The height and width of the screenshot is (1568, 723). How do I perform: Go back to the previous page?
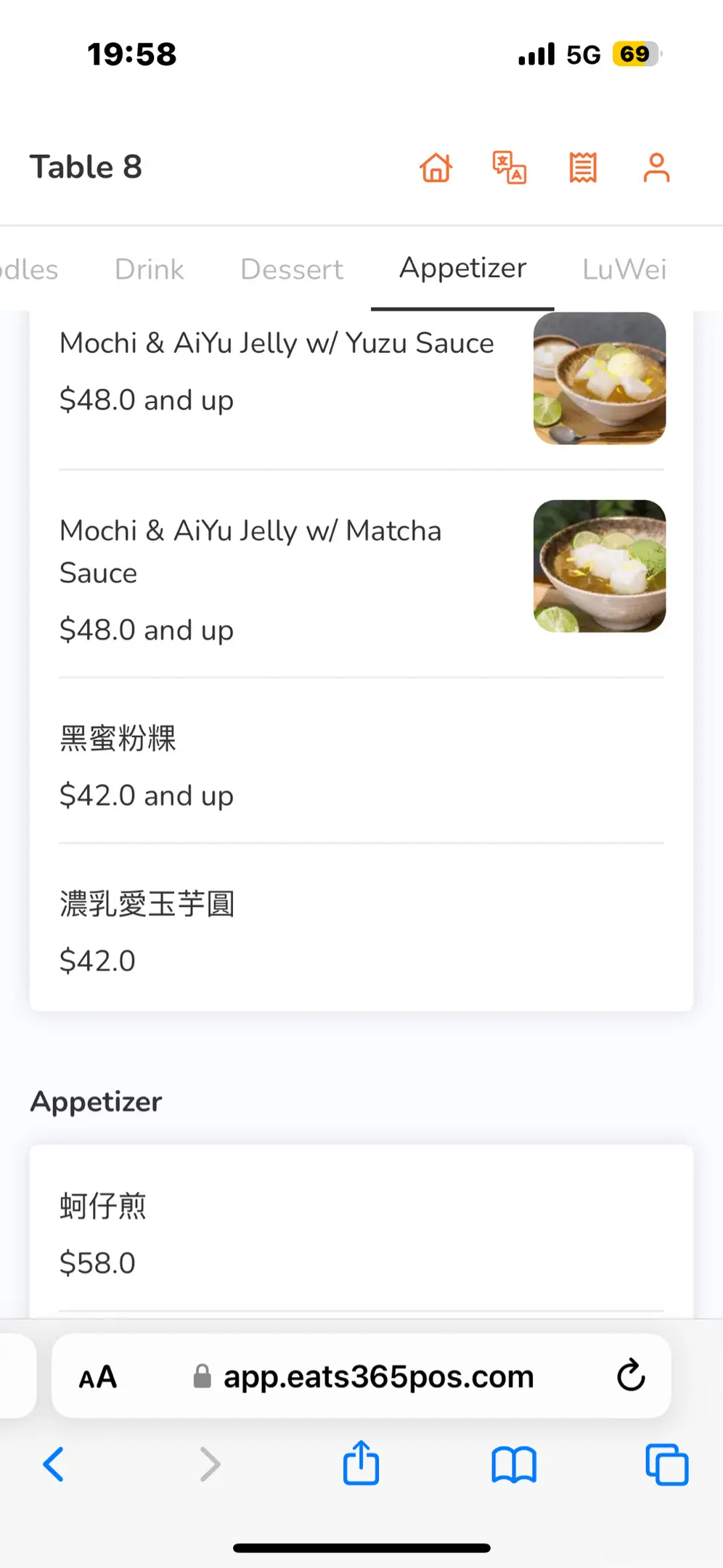[54, 1464]
